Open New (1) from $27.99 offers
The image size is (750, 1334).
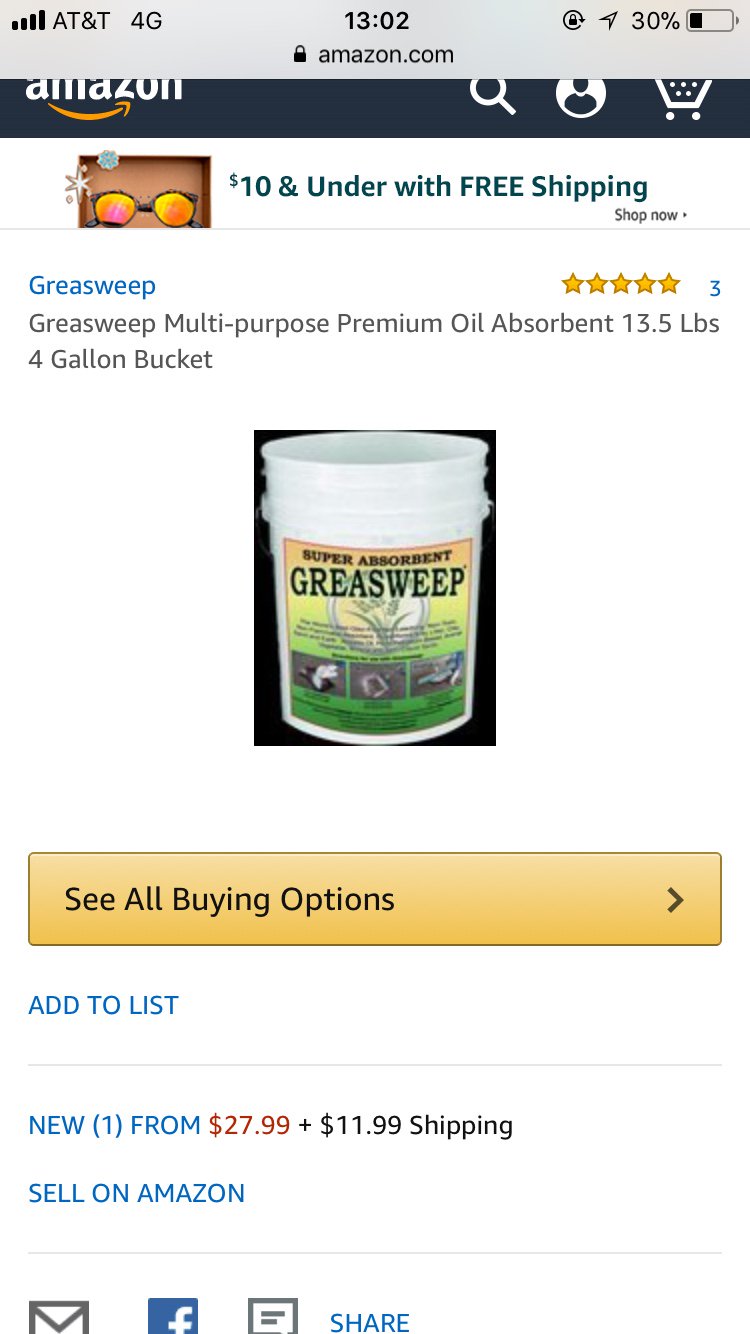tap(160, 1125)
